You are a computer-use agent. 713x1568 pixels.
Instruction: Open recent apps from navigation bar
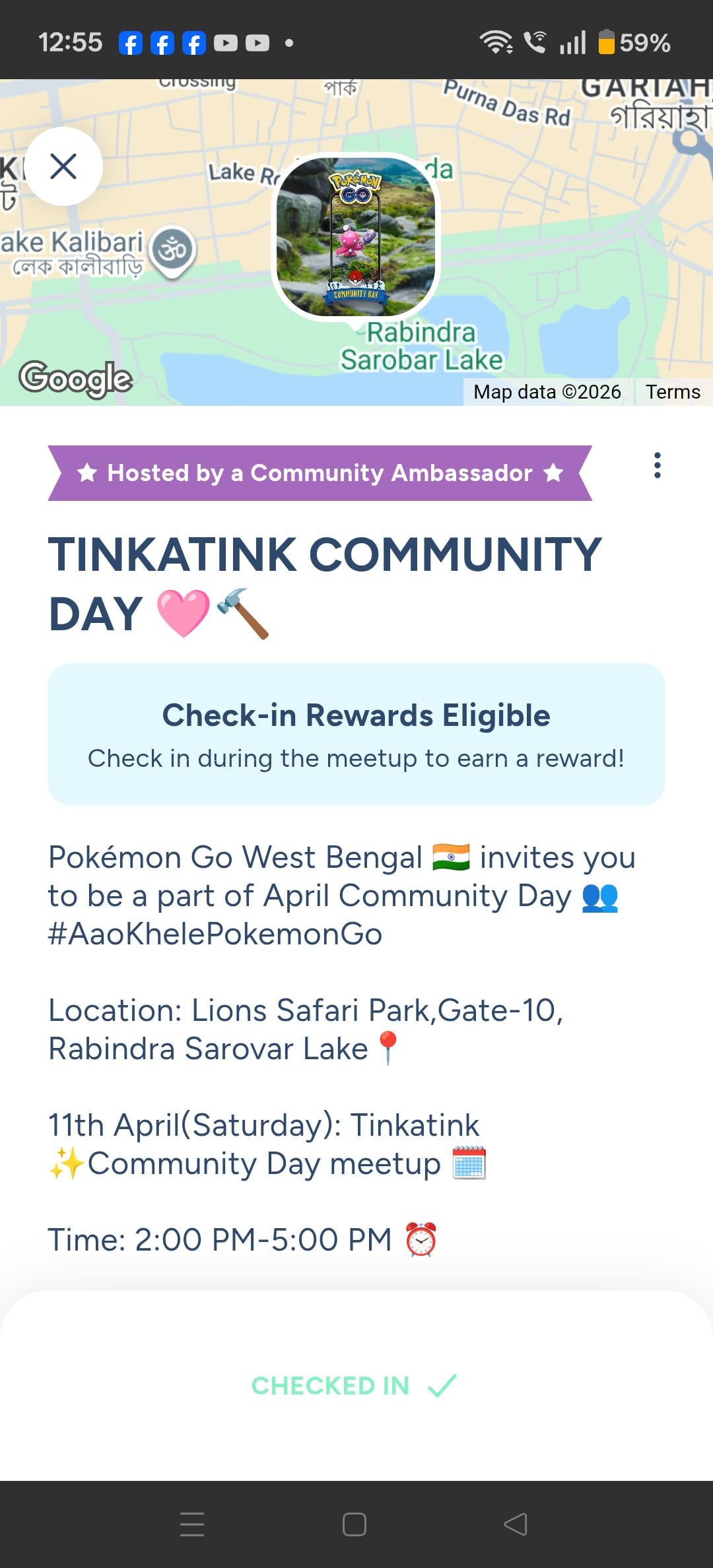[192, 1524]
